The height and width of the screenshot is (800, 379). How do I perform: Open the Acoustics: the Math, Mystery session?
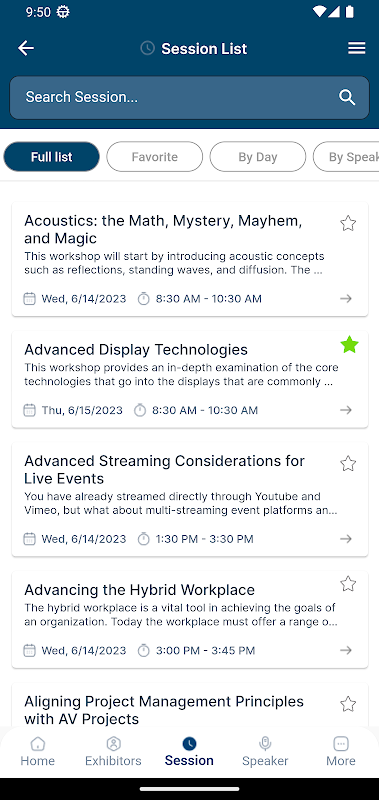(190, 259)
